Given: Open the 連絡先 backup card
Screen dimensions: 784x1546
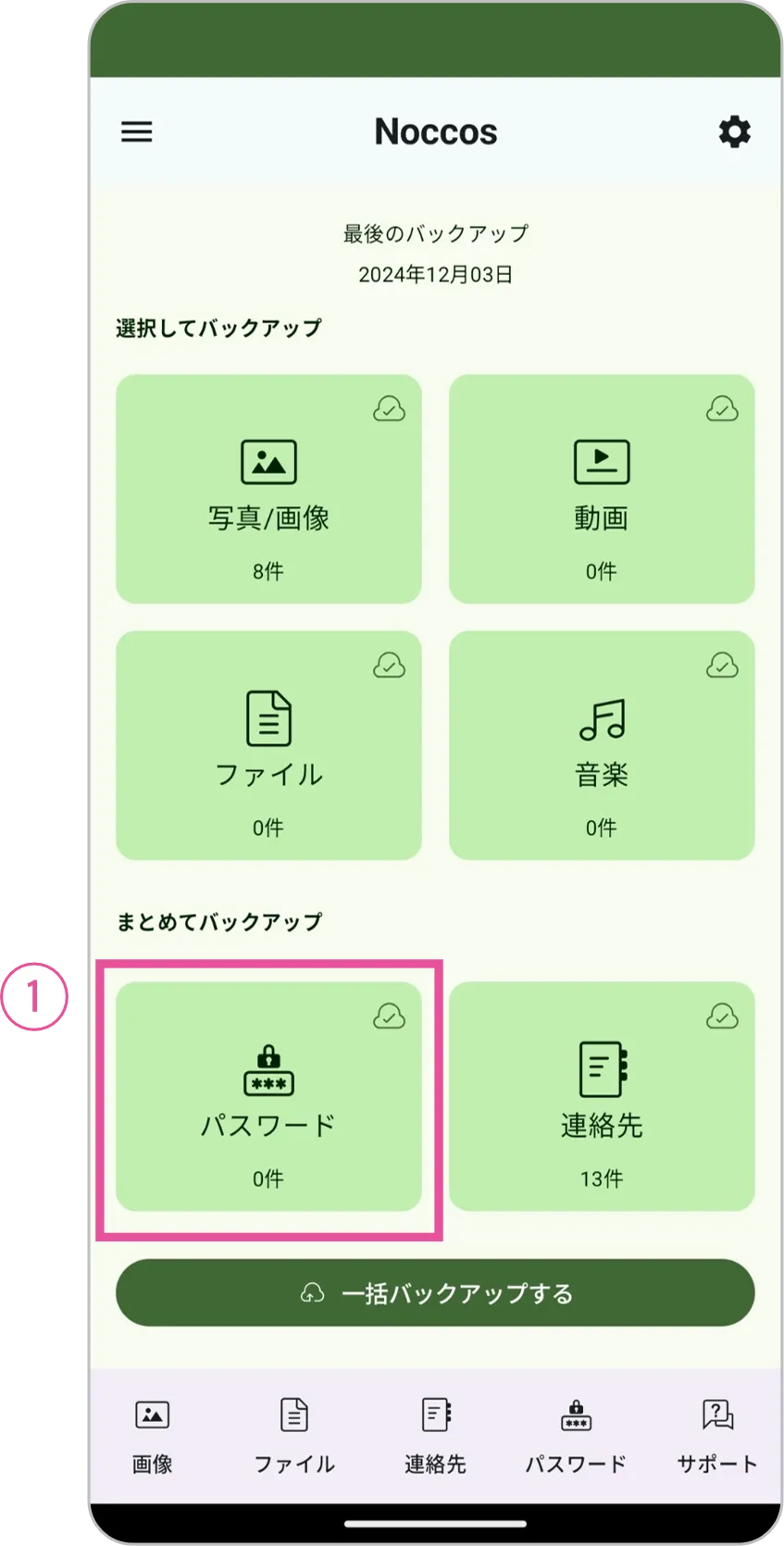Looking at the screenshot, I should pos(602,1096).
